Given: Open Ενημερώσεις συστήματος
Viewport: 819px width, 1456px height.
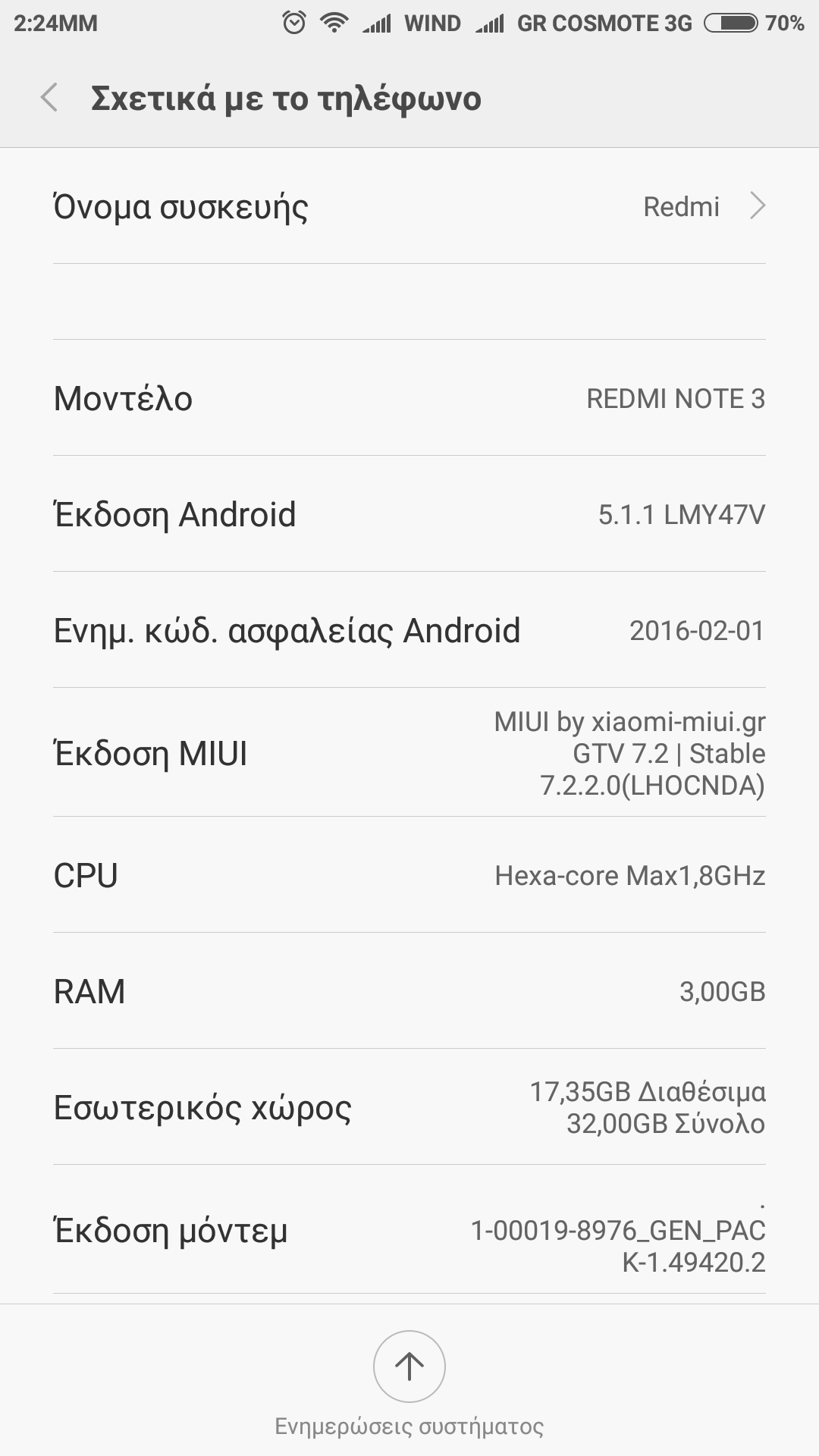Looking at the screenshot, I should 409,1367.
